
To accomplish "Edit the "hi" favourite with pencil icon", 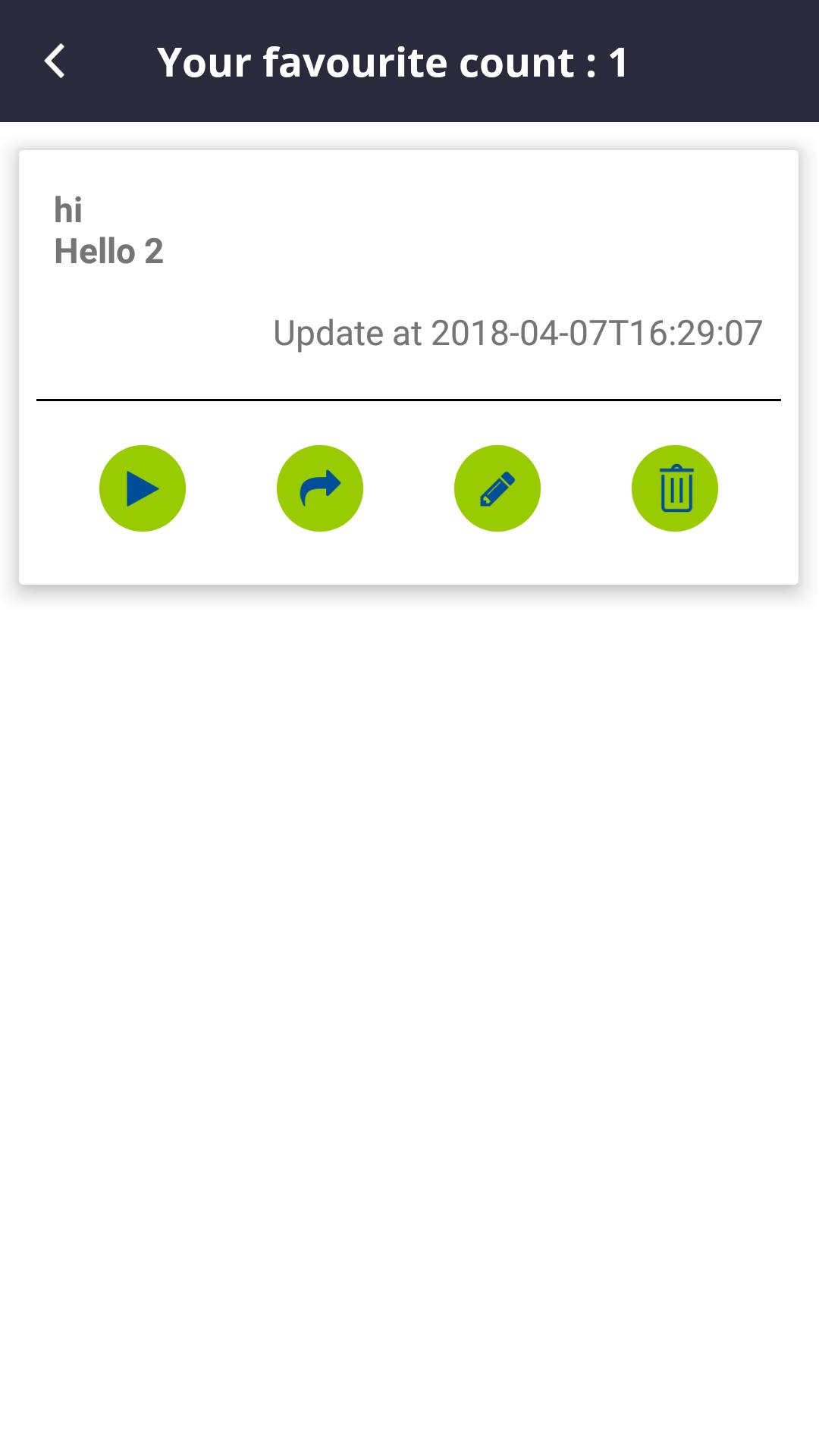I will click(x=497, y=488).
